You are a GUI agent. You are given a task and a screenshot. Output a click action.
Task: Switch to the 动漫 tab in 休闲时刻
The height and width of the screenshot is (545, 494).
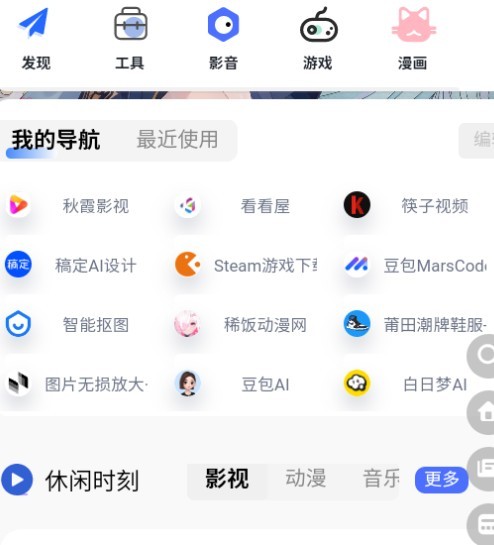[306, 478]
